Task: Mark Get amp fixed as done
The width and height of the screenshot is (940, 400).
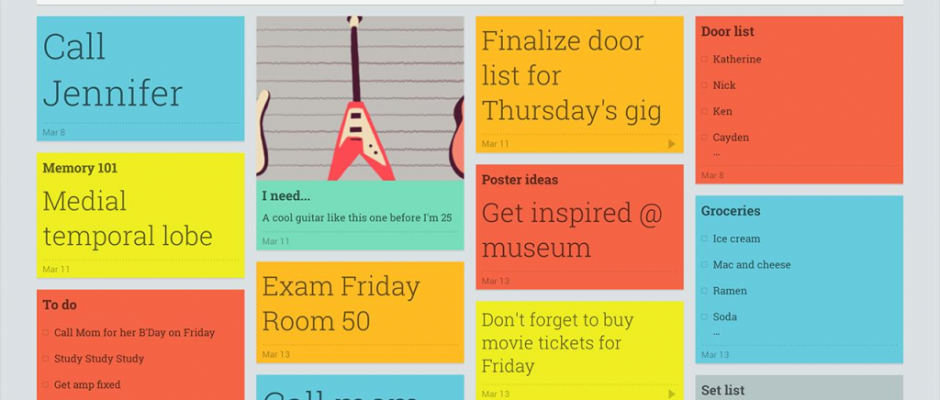Action: coord(46,385)
